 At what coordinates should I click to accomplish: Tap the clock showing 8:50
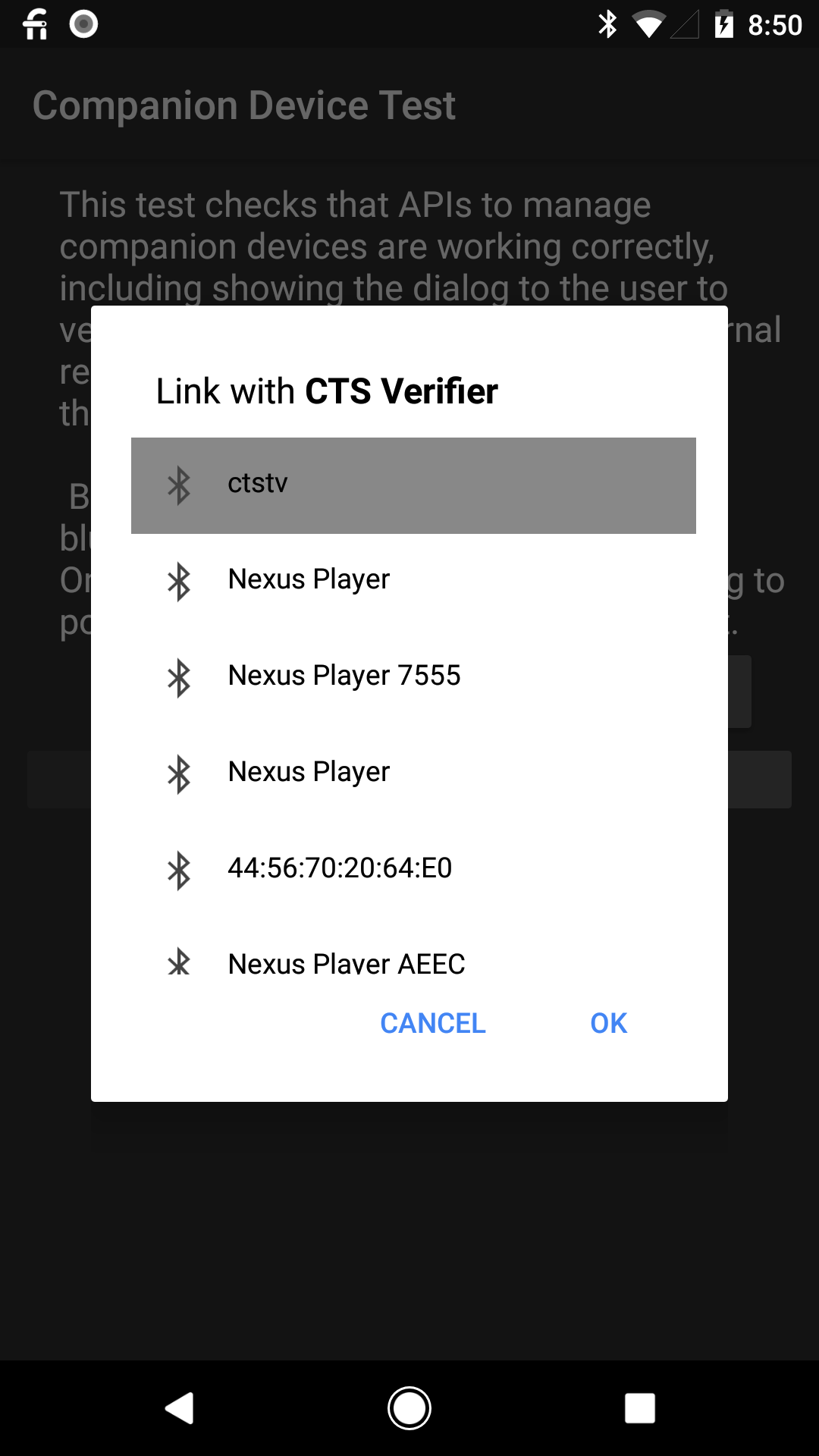pos(777,24)
